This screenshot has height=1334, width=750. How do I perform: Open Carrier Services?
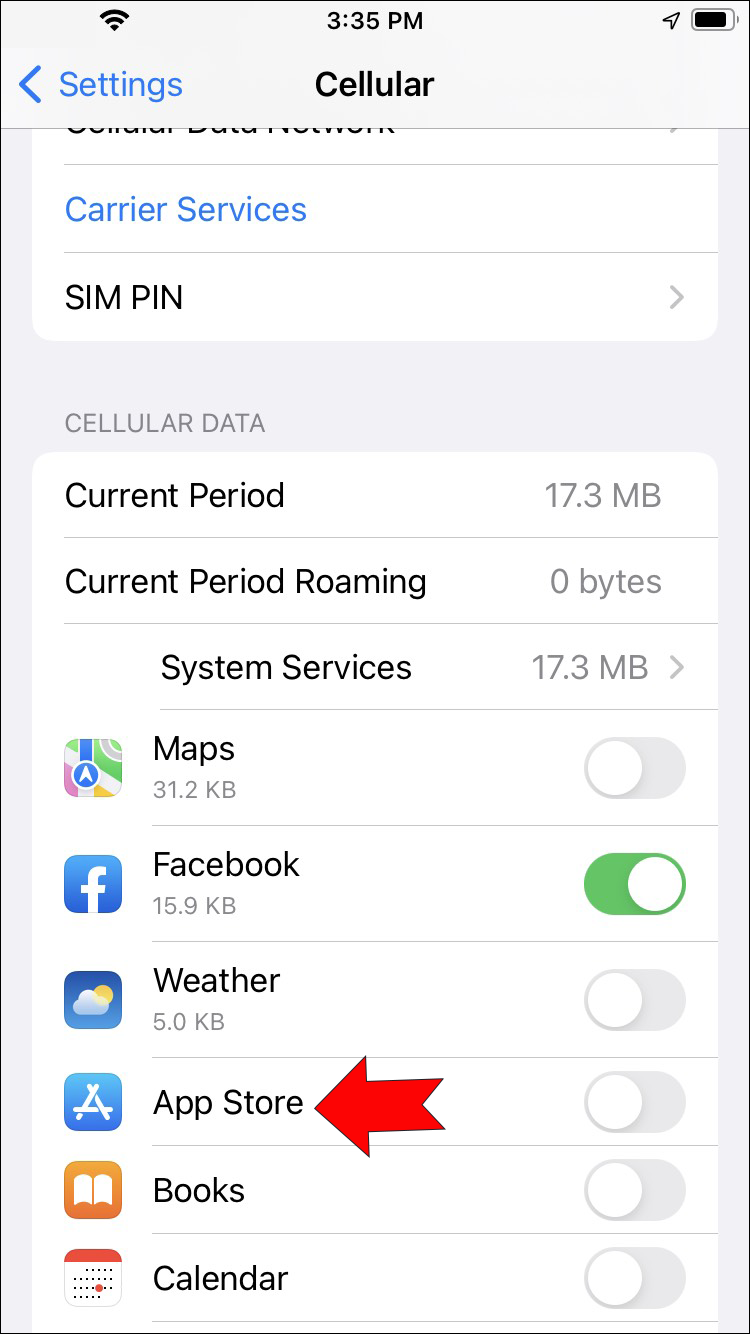[186, 210]
